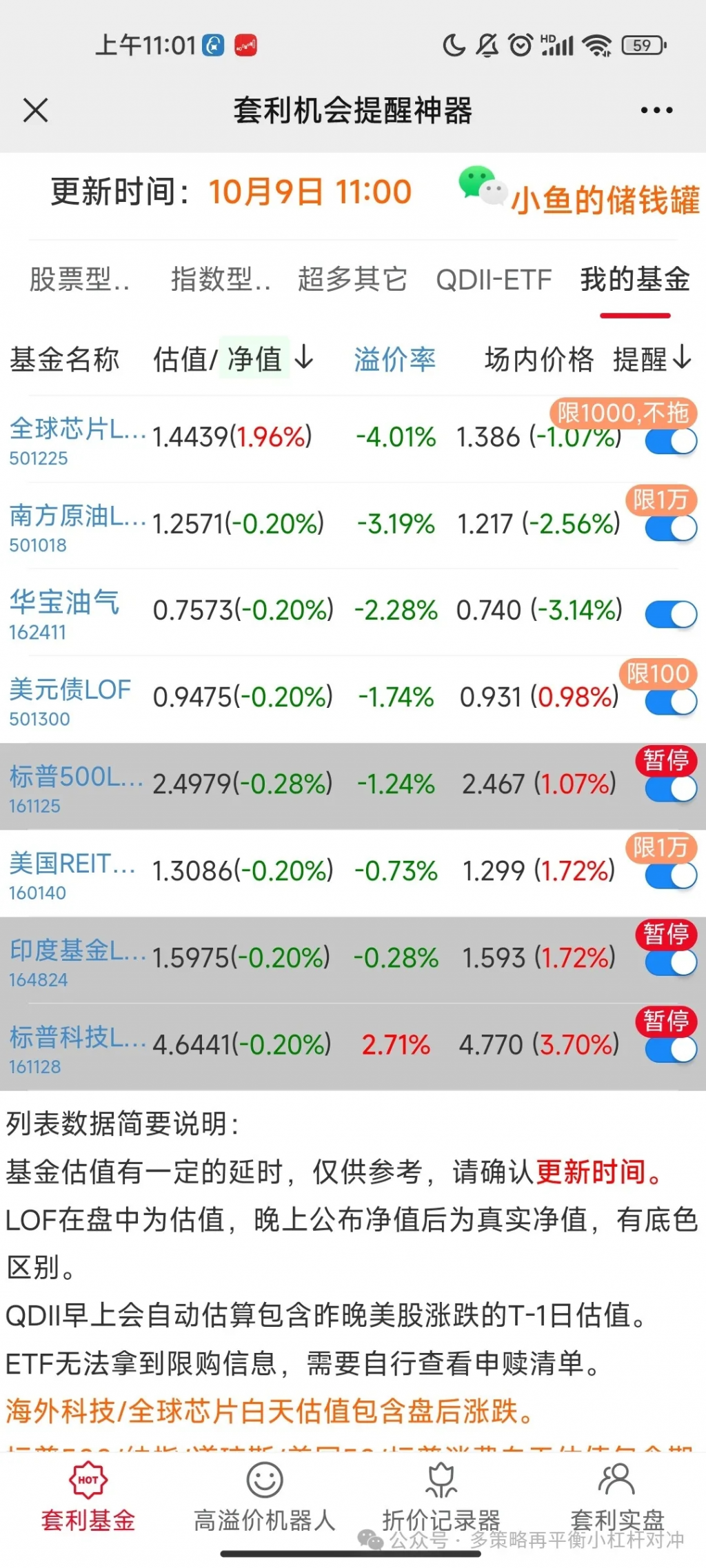This screenshot has width=706, height=1568.
Task: Show the QDII-ETF tab
Action: tap(494, 280)
